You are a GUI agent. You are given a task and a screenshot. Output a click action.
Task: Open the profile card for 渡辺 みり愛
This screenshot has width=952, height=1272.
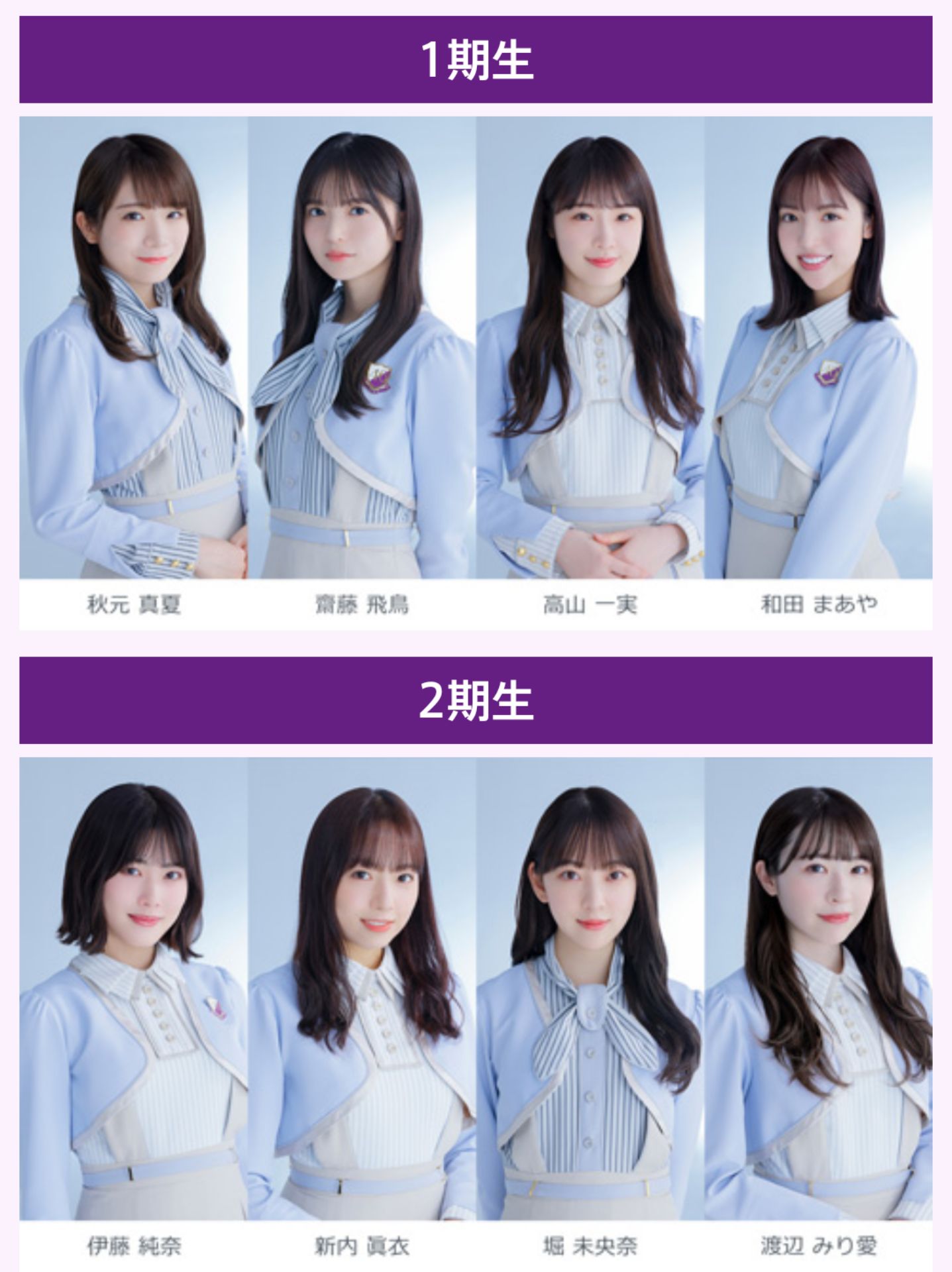(818, 1014)
